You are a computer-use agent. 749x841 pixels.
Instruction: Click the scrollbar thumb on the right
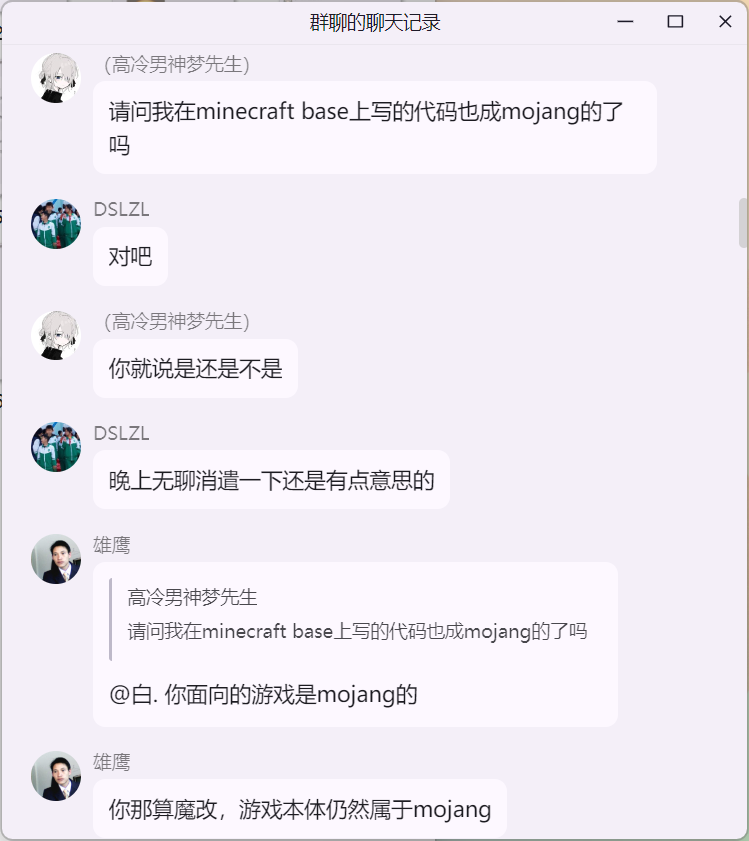742,222
